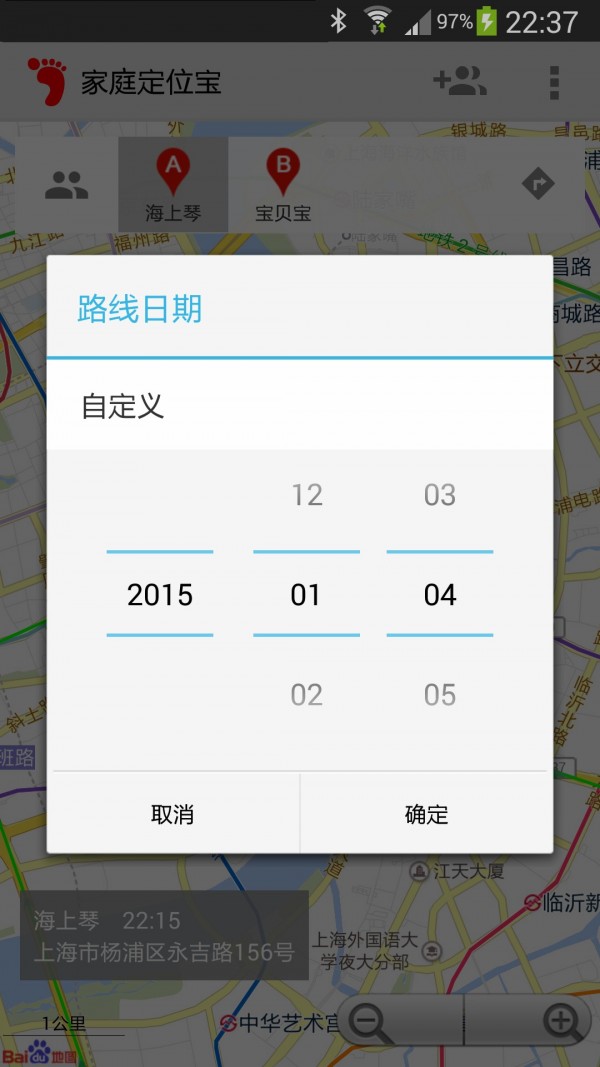Select day 05 in the picker
600x1067 pixels.
coord(439,695)
